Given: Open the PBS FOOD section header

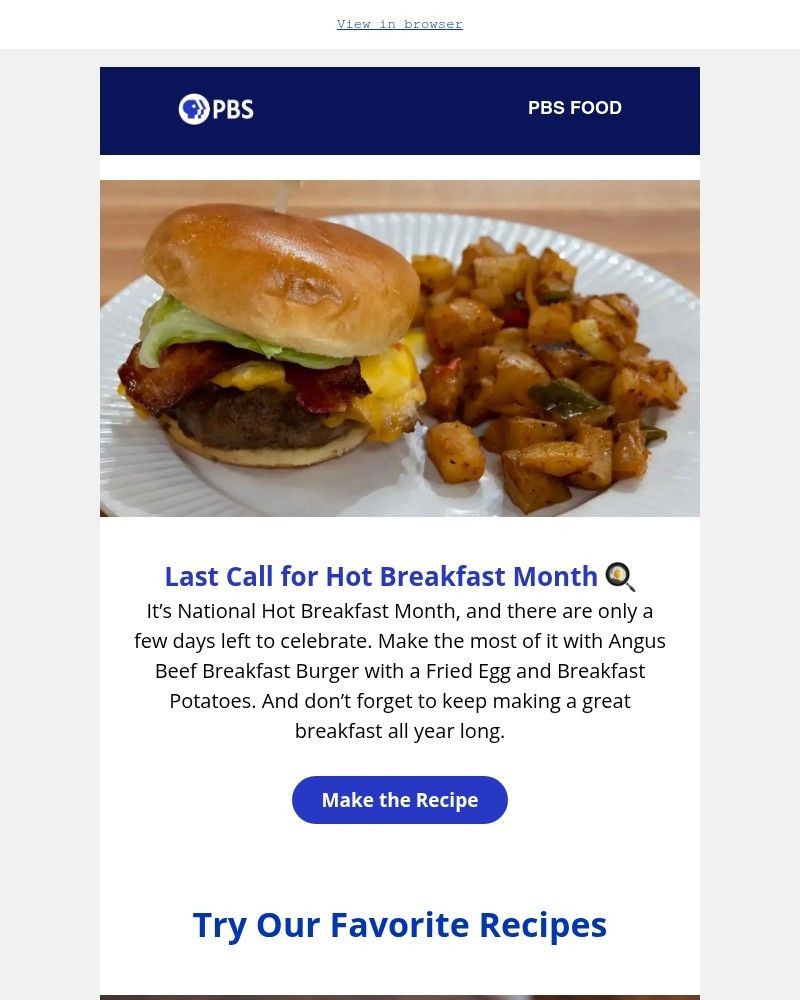Looking at the screenshot, I should [x=575, y=108].
